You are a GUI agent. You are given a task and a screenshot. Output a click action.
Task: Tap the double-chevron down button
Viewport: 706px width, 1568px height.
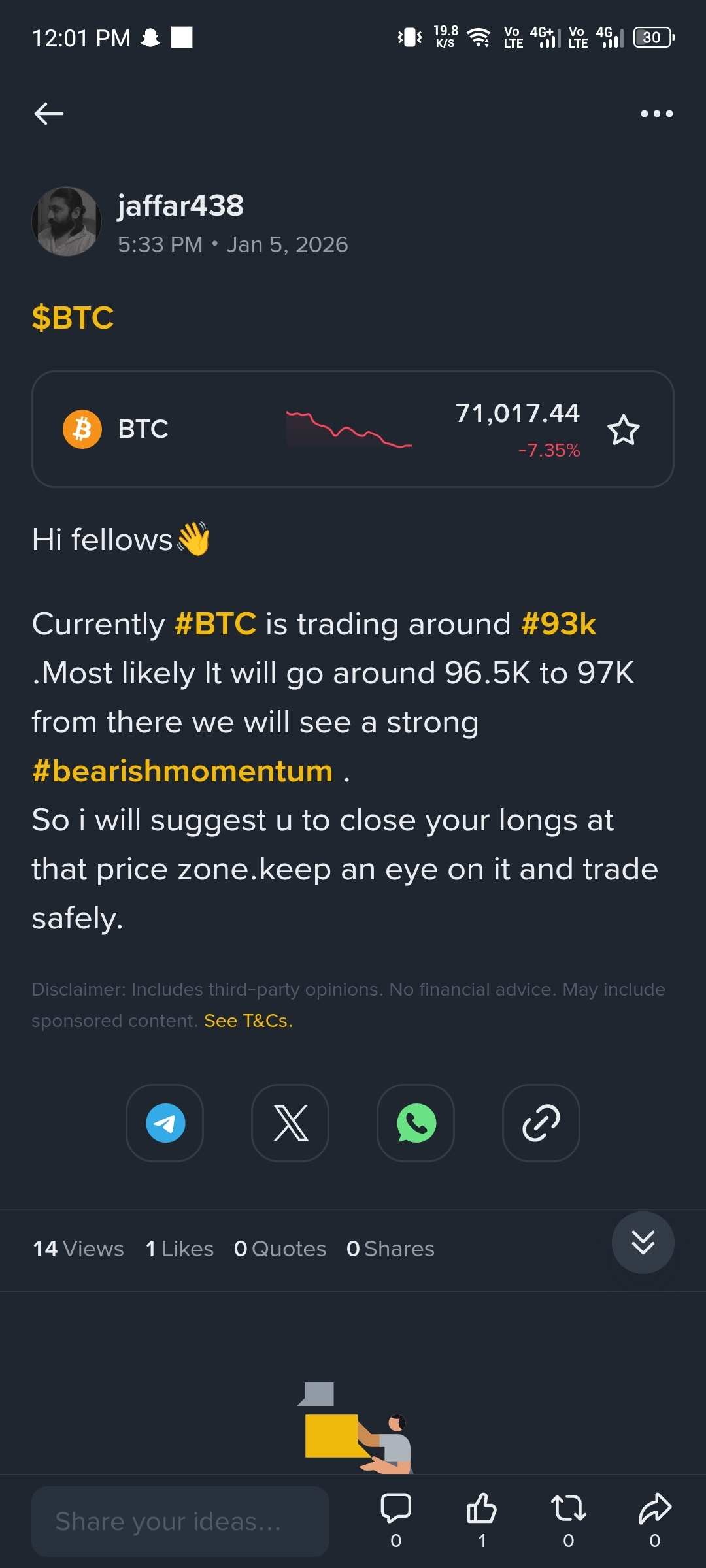[x=643, y=1242]
